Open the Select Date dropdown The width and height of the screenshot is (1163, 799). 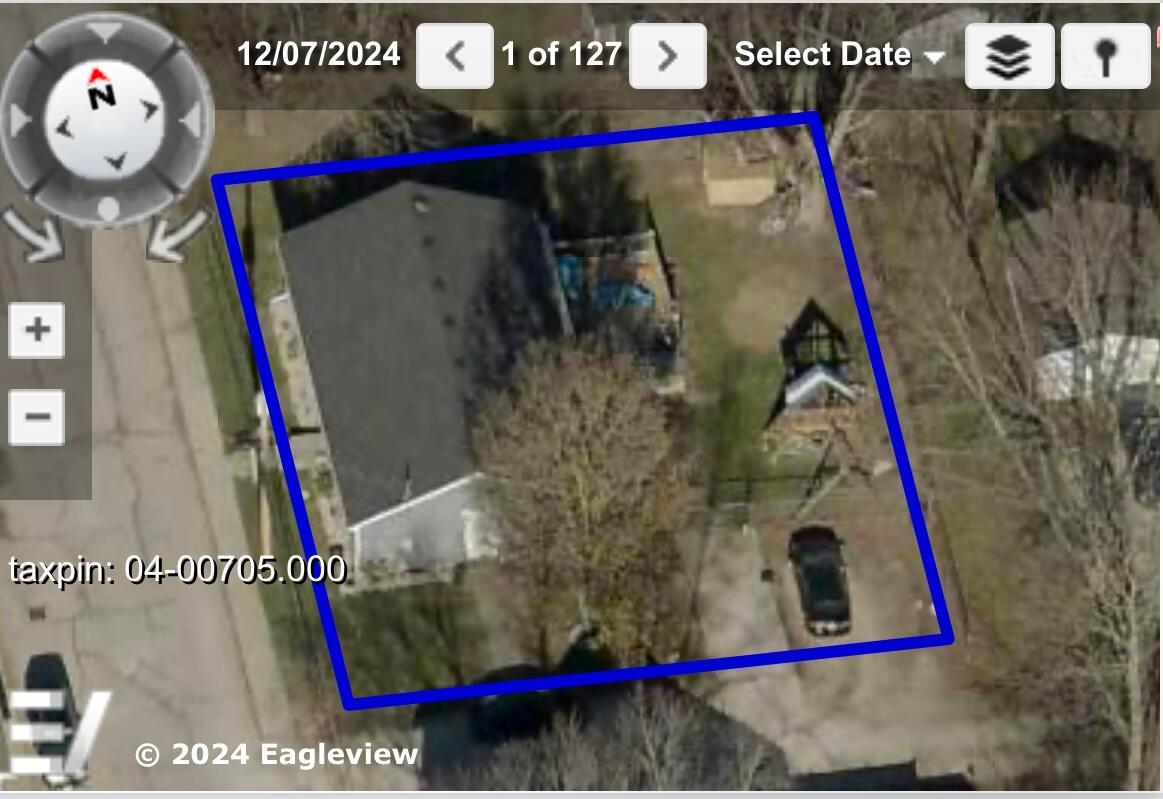[838, 55]
